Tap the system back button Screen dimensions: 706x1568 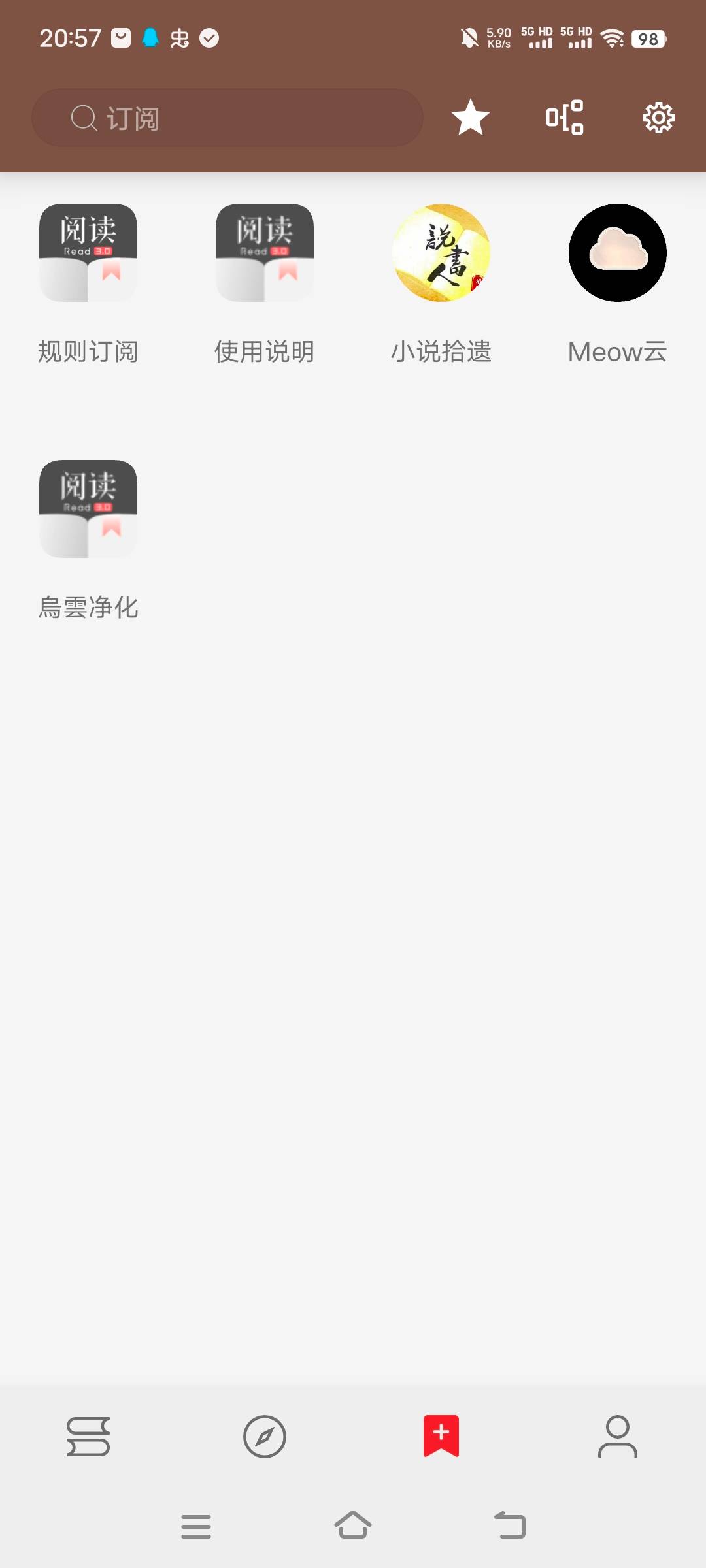click(510, 1526)
